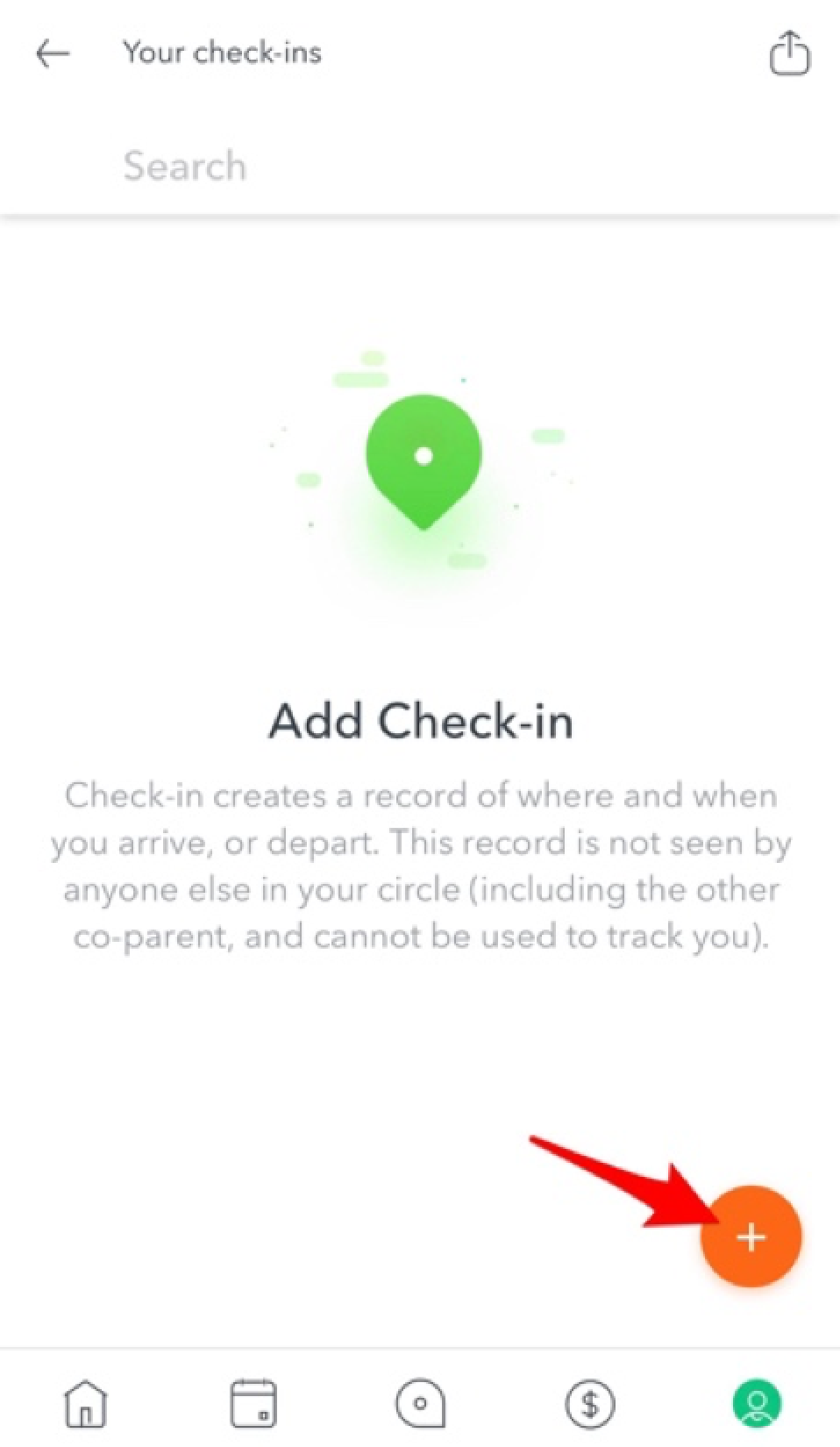840x1447 pixels.
Task: Switch to the Home tab
Action: point(85,1403)
